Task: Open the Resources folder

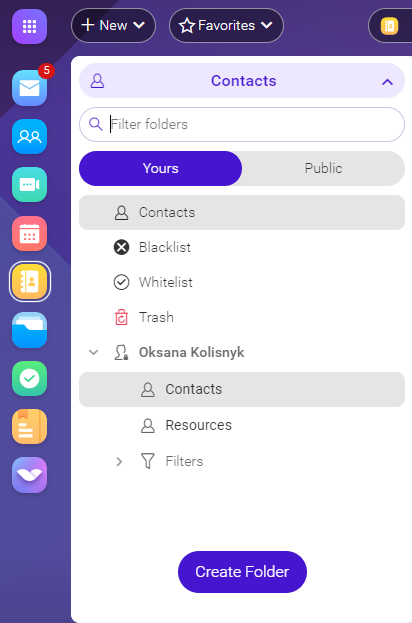Action: 242,425
